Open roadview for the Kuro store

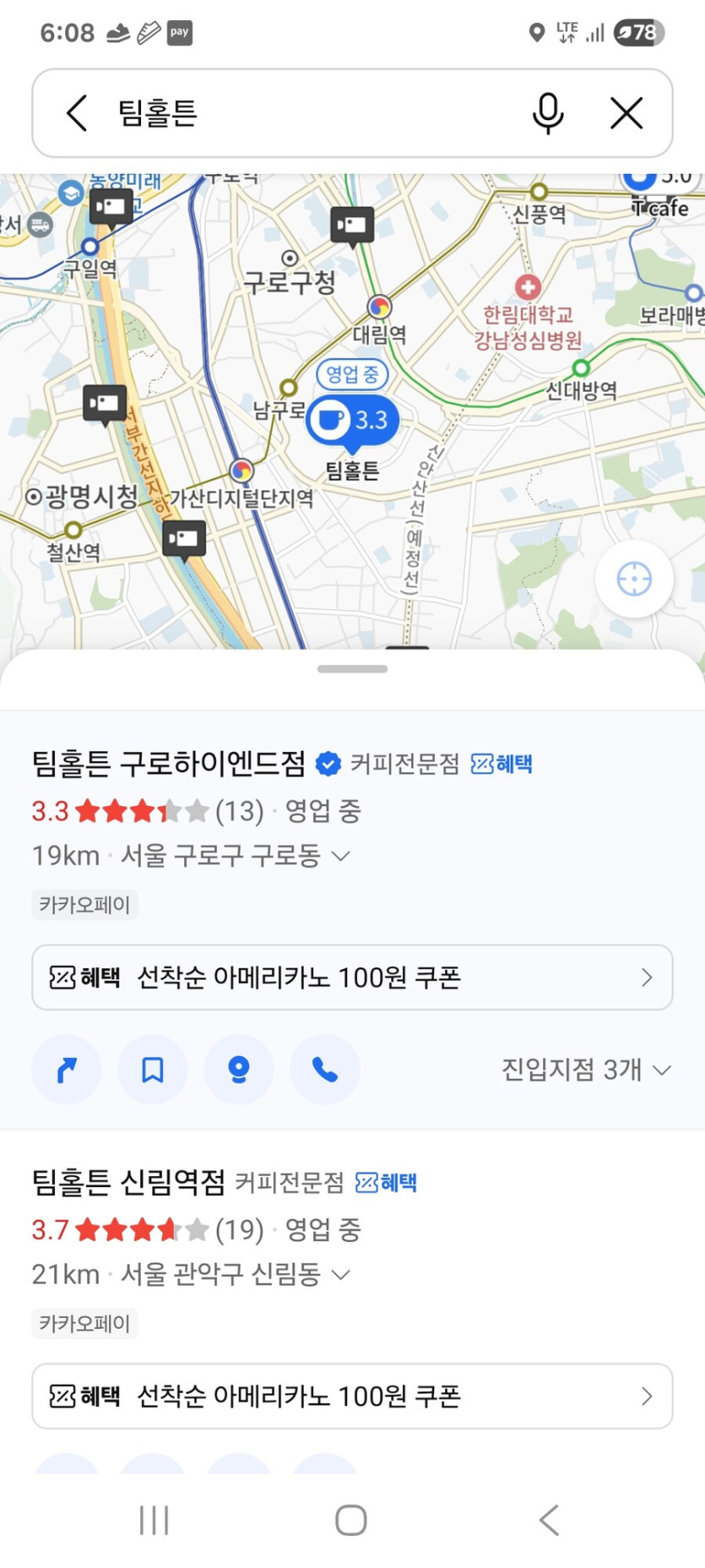[239, 1070]
